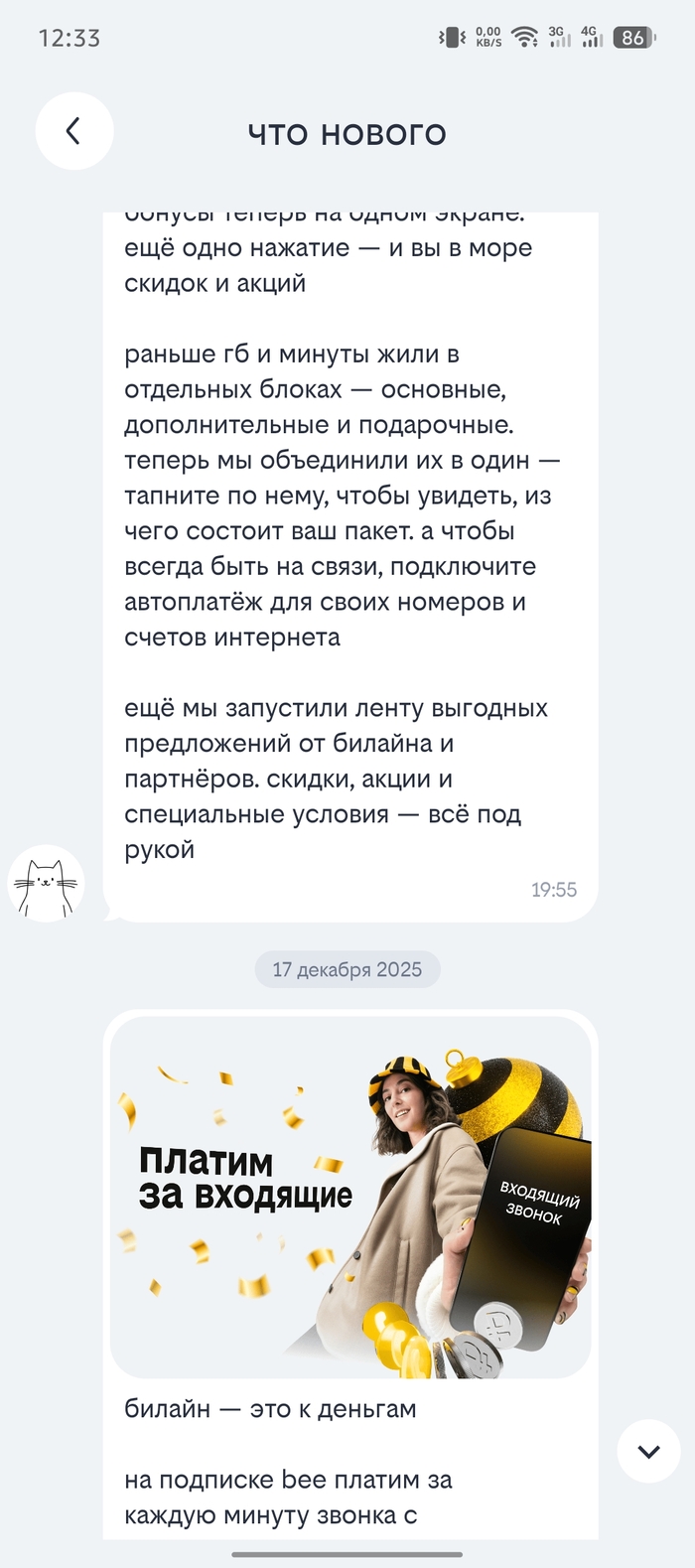Open the «платим за входящие» banner
695x1568 pixels.
pos(349,1198)
